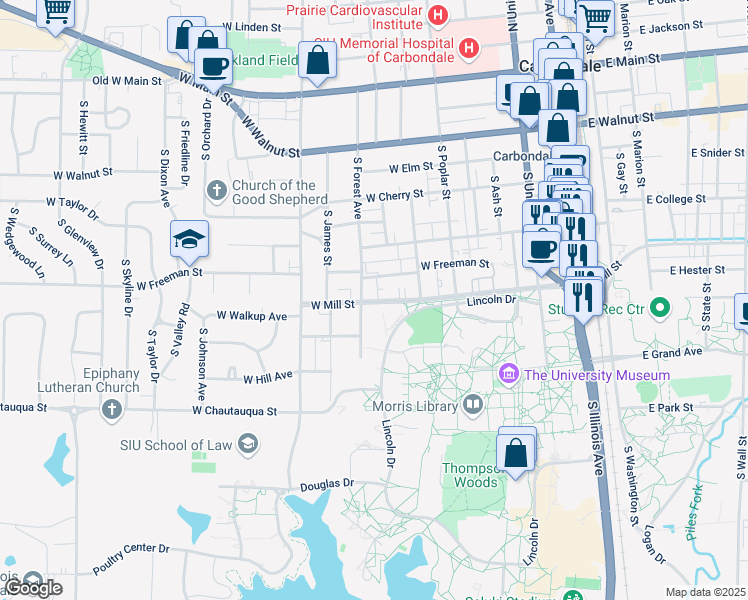Tap the shopping cart marker near E Jackson St
The width and height of the screenshot is (748, 600).
tap(596, 16)
